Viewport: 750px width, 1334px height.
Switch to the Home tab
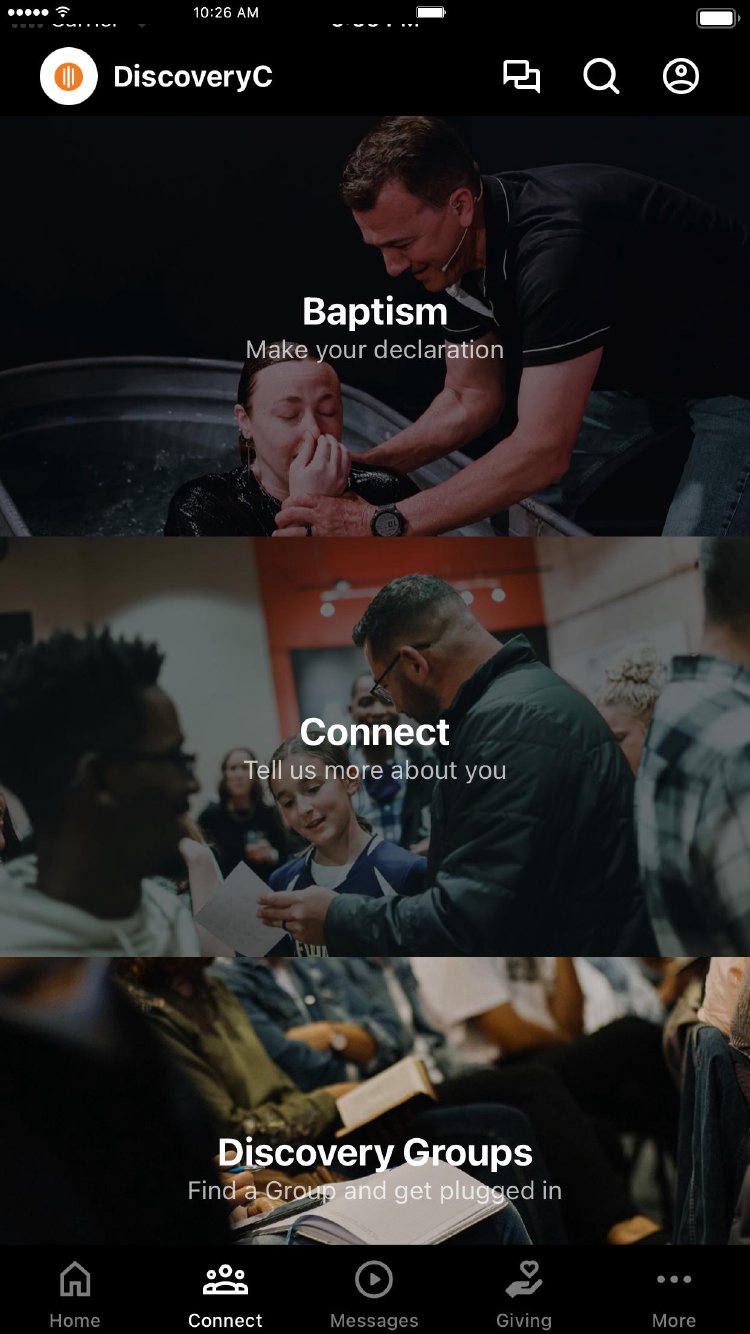pos(75,1294)
